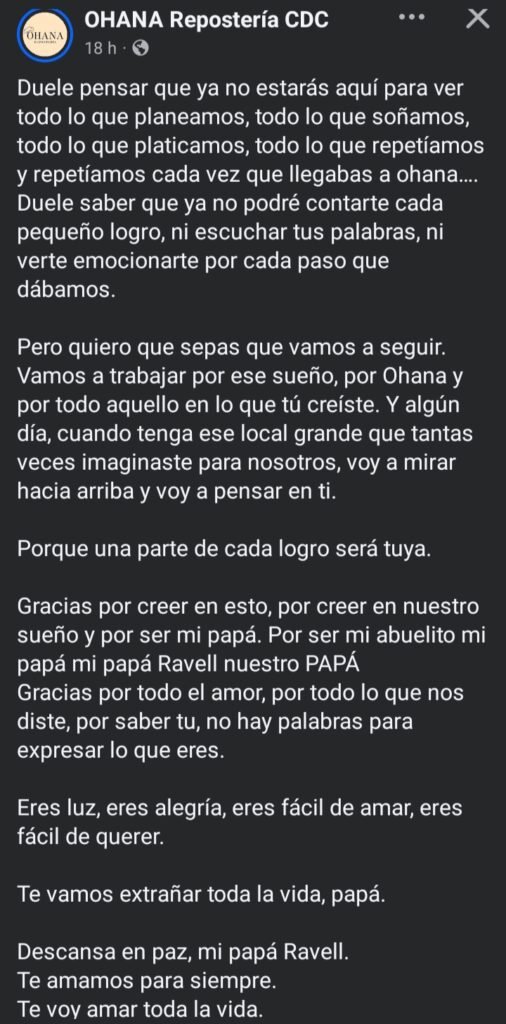Open OHANA Repostería CDC profile picture
506x1024 pixels.
tap(46, 35)
